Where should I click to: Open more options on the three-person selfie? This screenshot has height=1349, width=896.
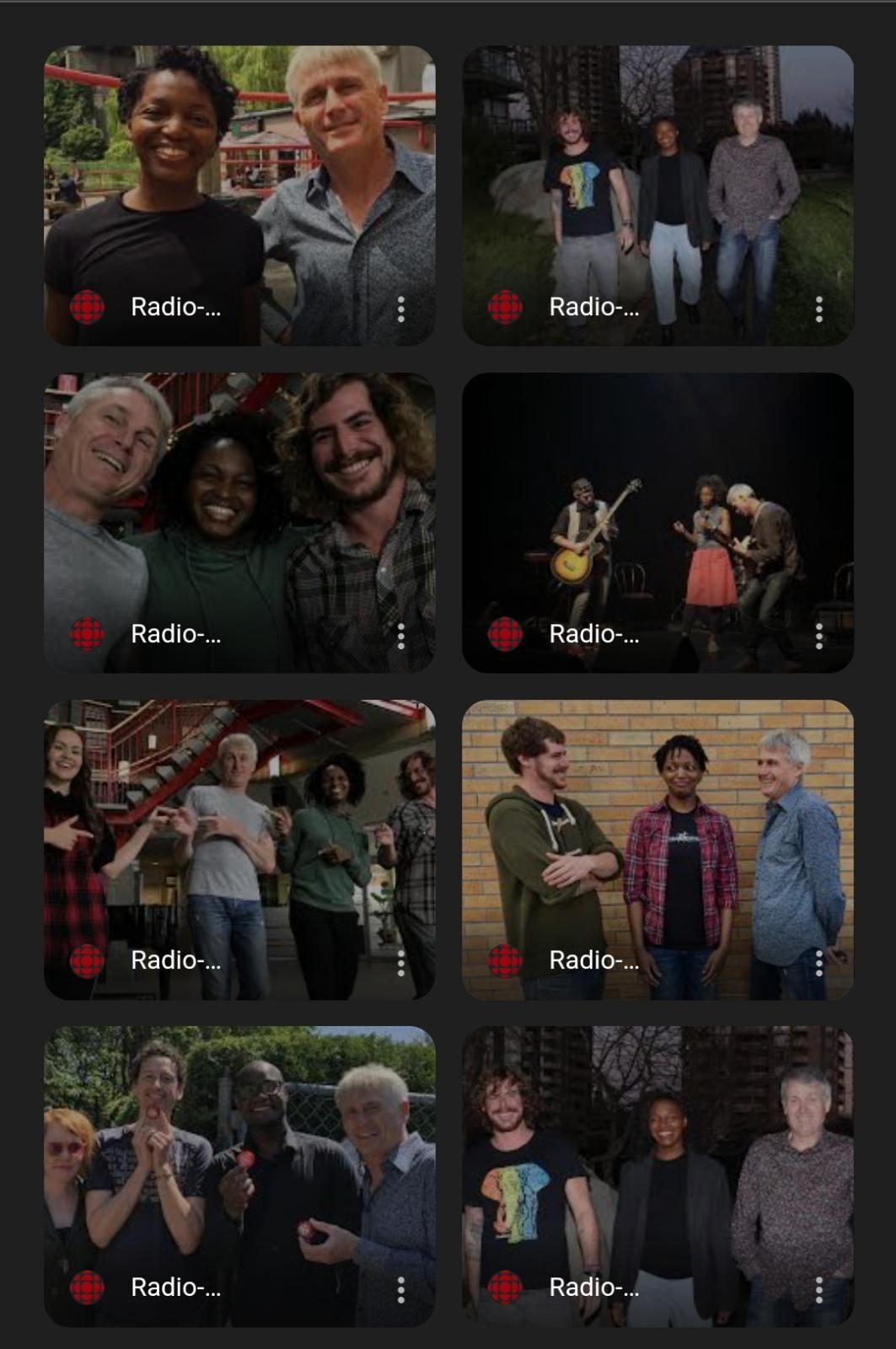coord(401,636)
